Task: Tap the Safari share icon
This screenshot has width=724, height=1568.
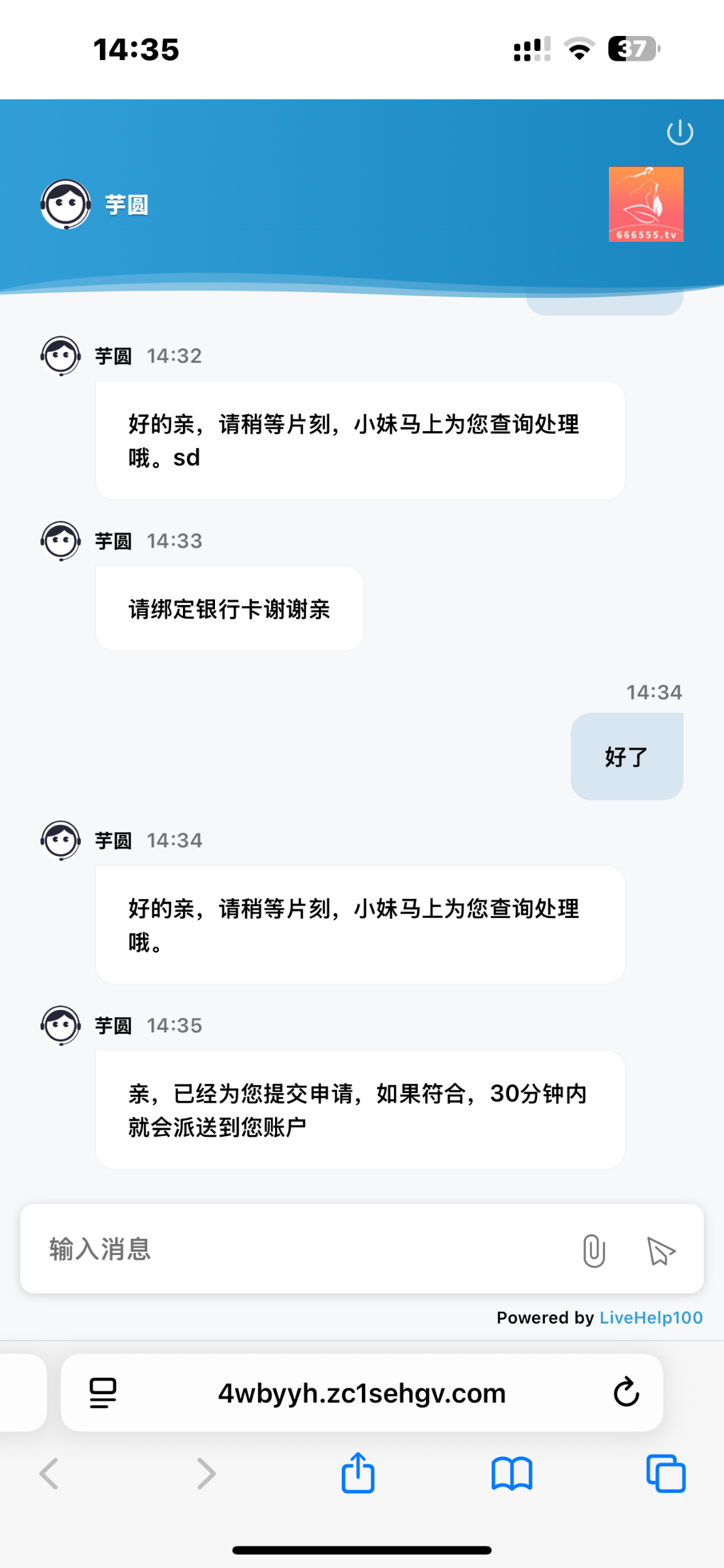Action: [x=357, y=1472]
